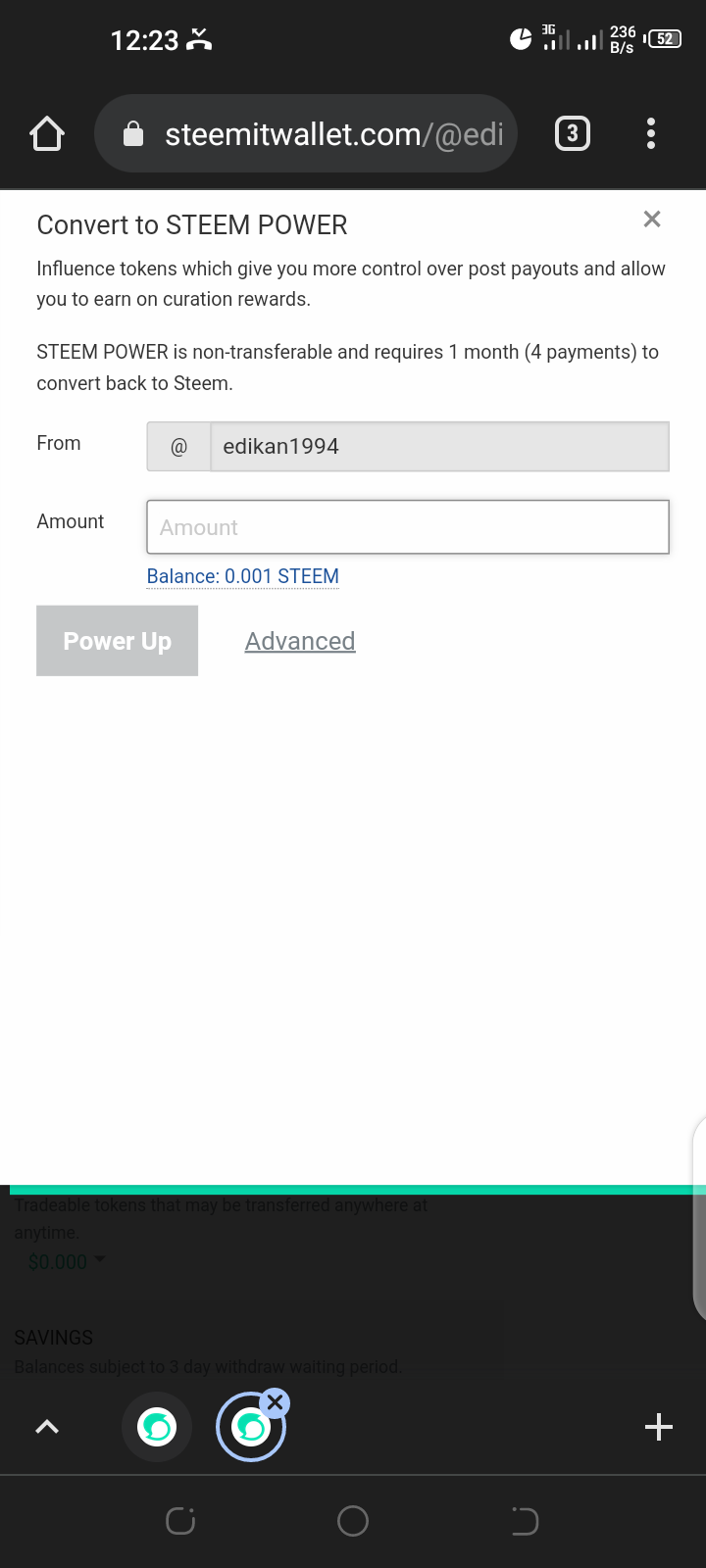Close the highlighted tab in the tab strip
The width and height of the screenshot is (706, 1568).
tap(276, 1402)
